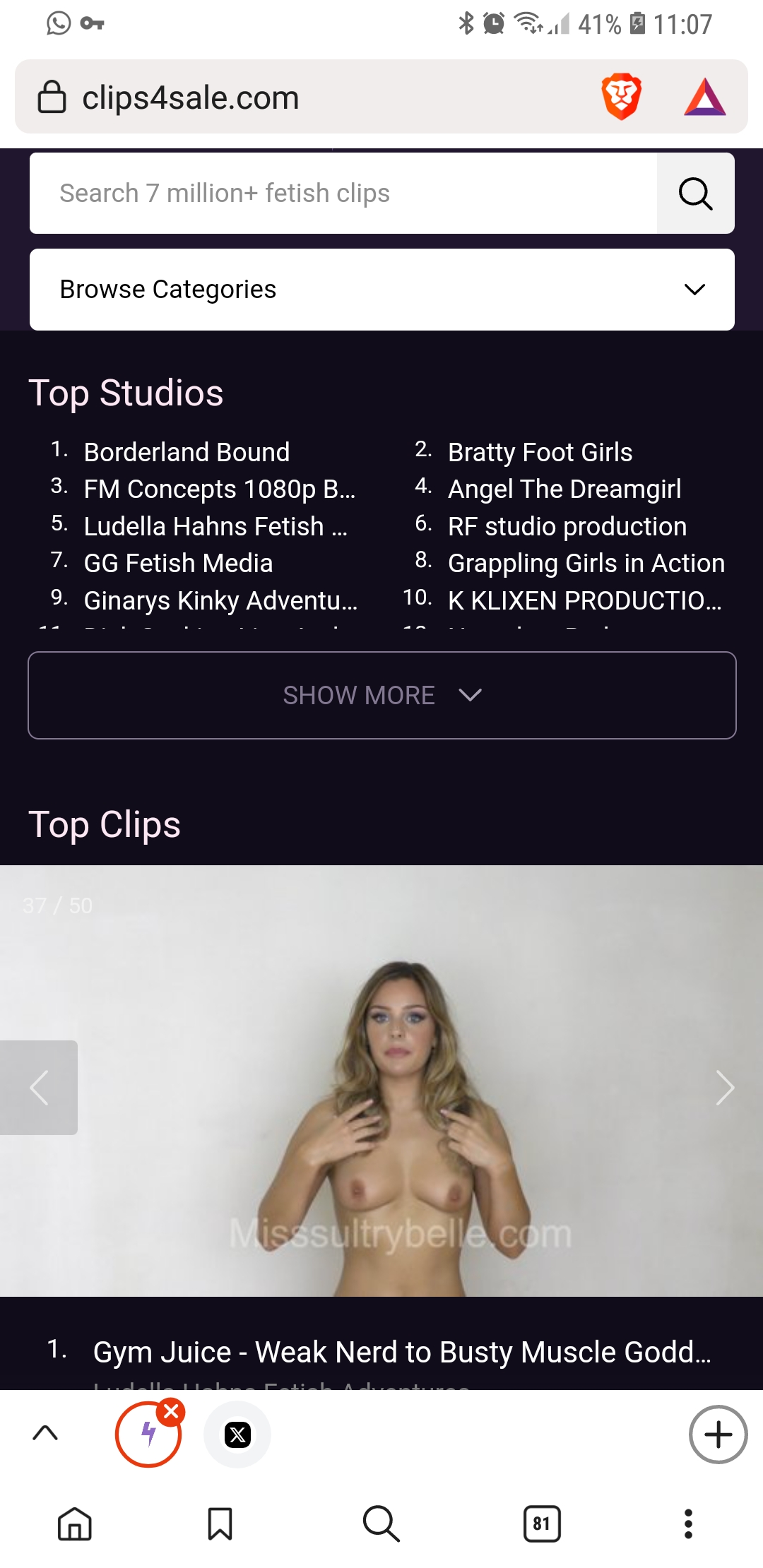Open the RF studio production link
The width and height of the screenshot is (763, 1568).
point(567,526)
